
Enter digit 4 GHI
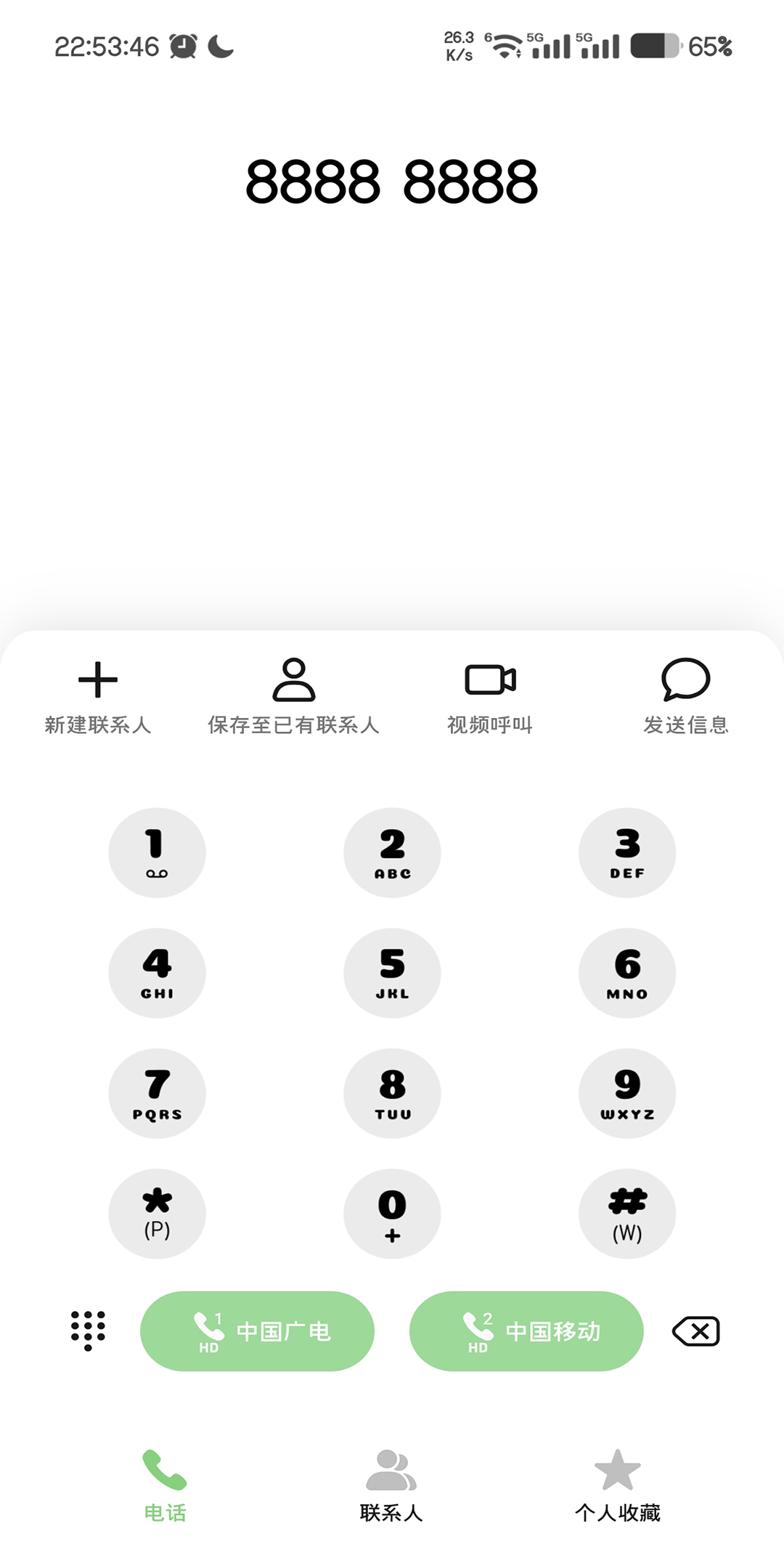(157, 973)
